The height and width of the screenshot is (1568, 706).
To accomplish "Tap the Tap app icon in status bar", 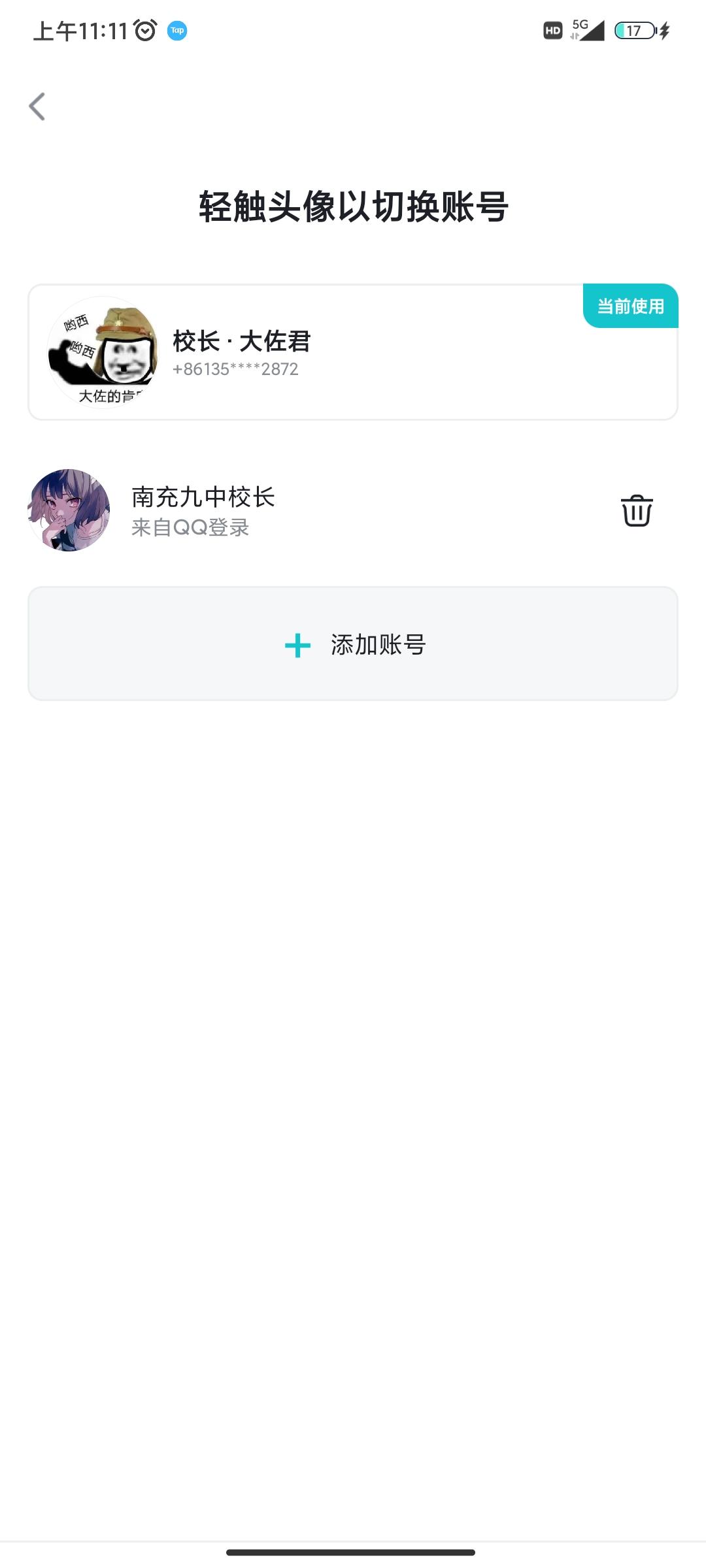I will pyautogui.click(x=178, y=29).
